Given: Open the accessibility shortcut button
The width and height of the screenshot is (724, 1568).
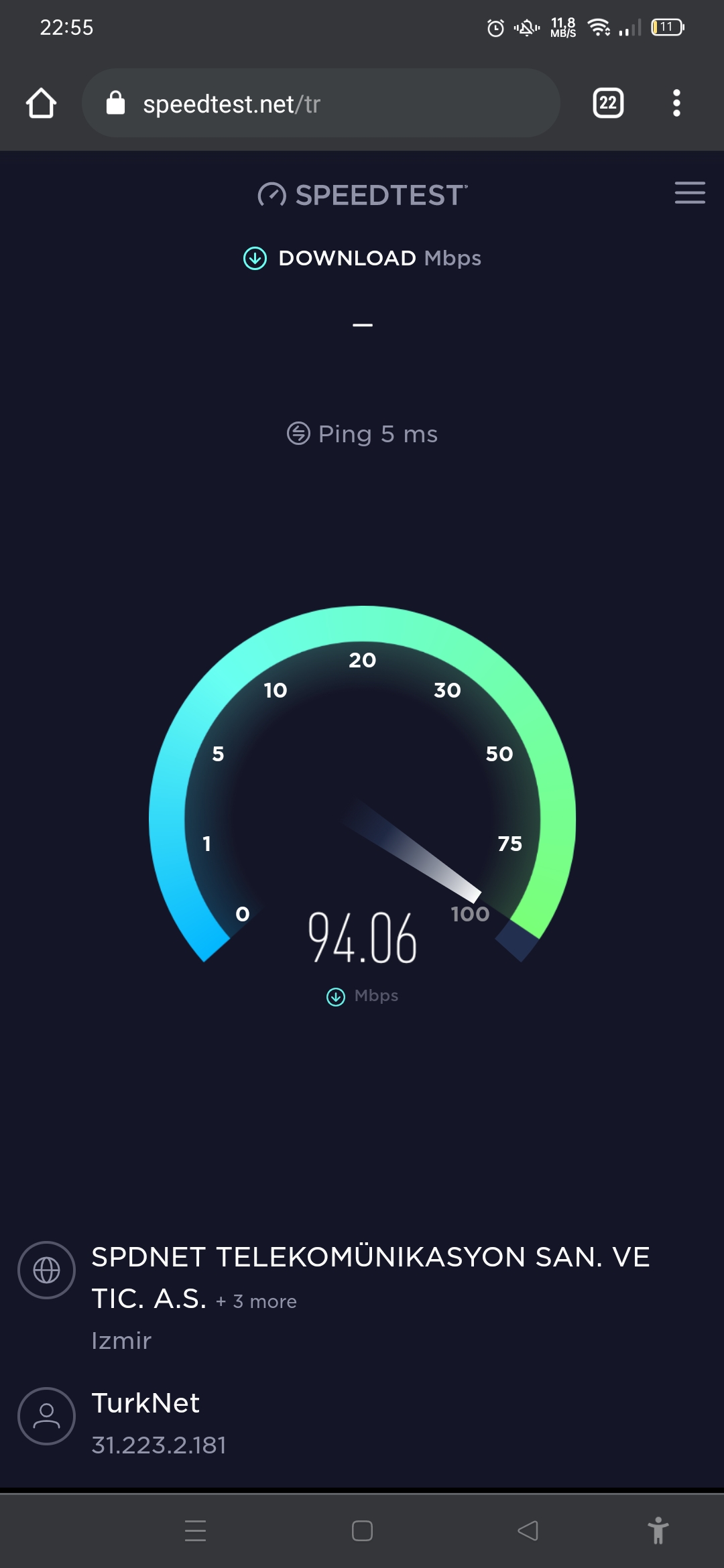Looking at the screenshot, I should pyautogui.click(x=658, y=1530).
